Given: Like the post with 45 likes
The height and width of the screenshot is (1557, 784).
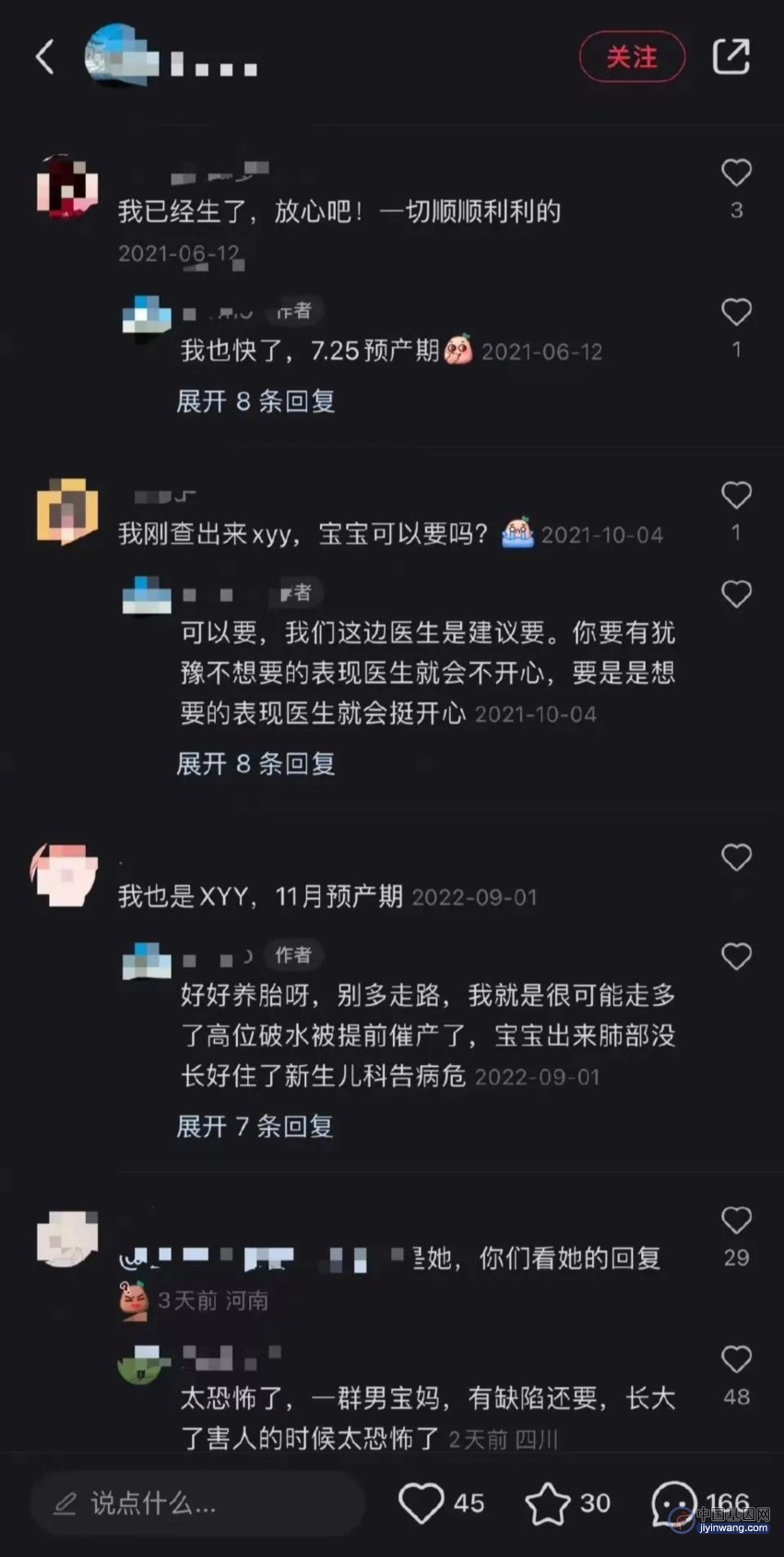Looking at the screenshot, I should pyautogui.click(x=422, y=1503).
